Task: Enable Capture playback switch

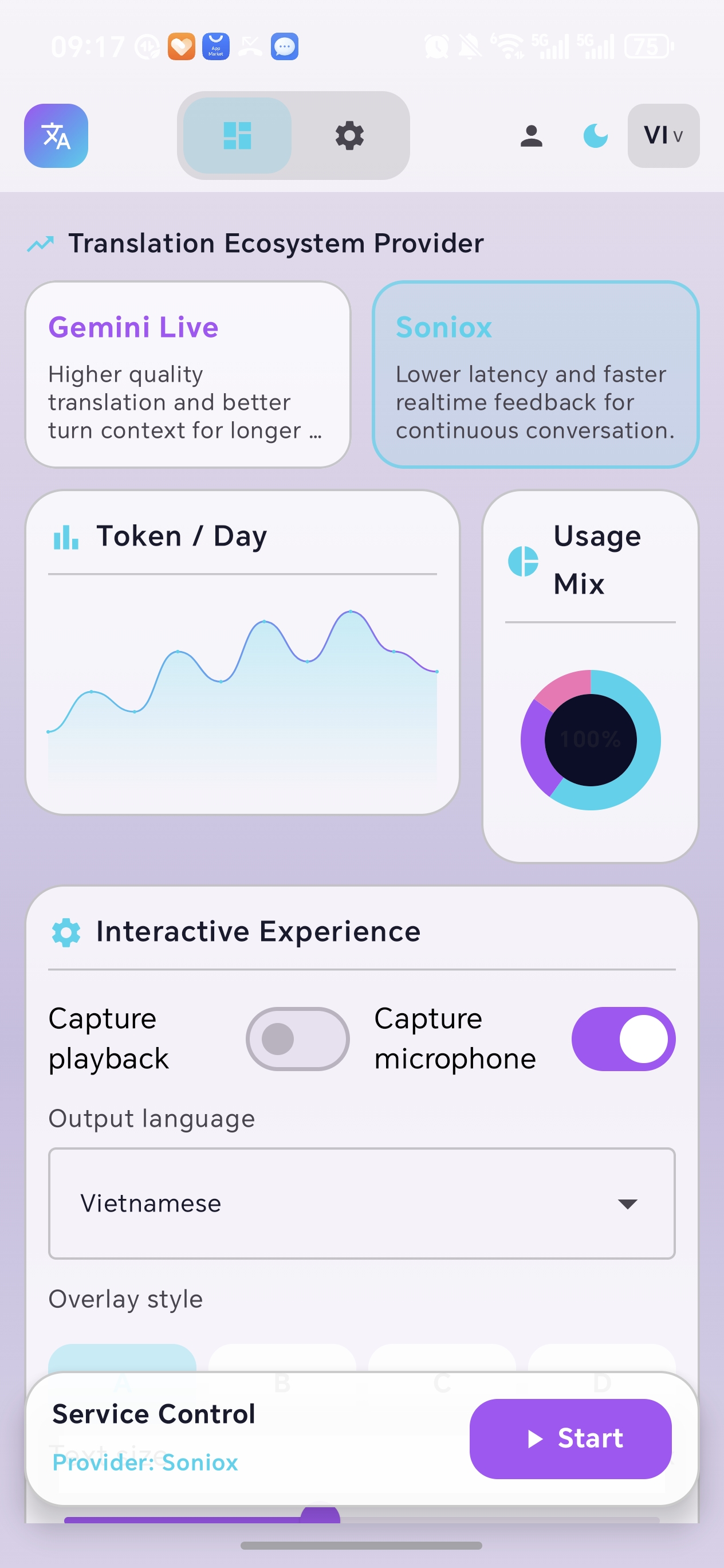Action: tap(297, 1038)
